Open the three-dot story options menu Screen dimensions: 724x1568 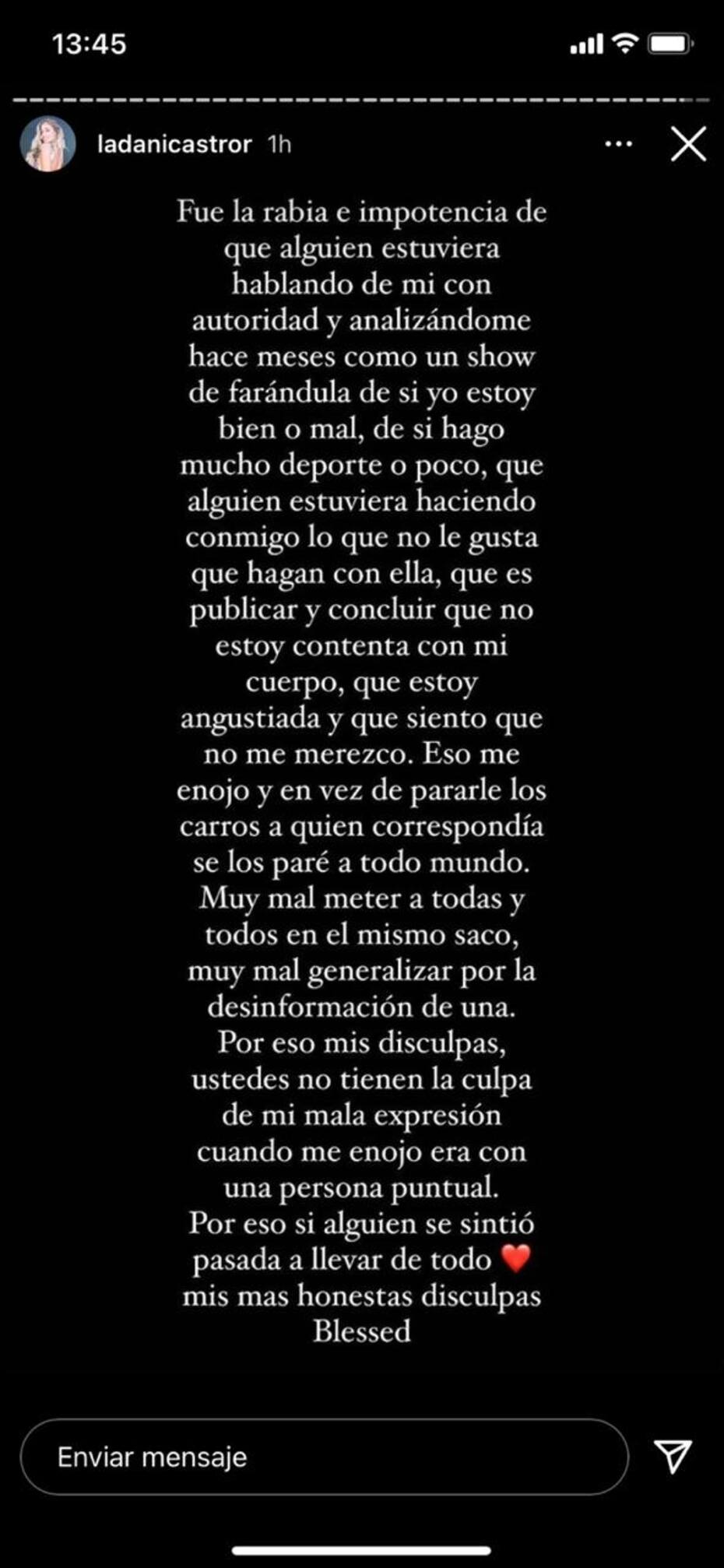point(618,145)
